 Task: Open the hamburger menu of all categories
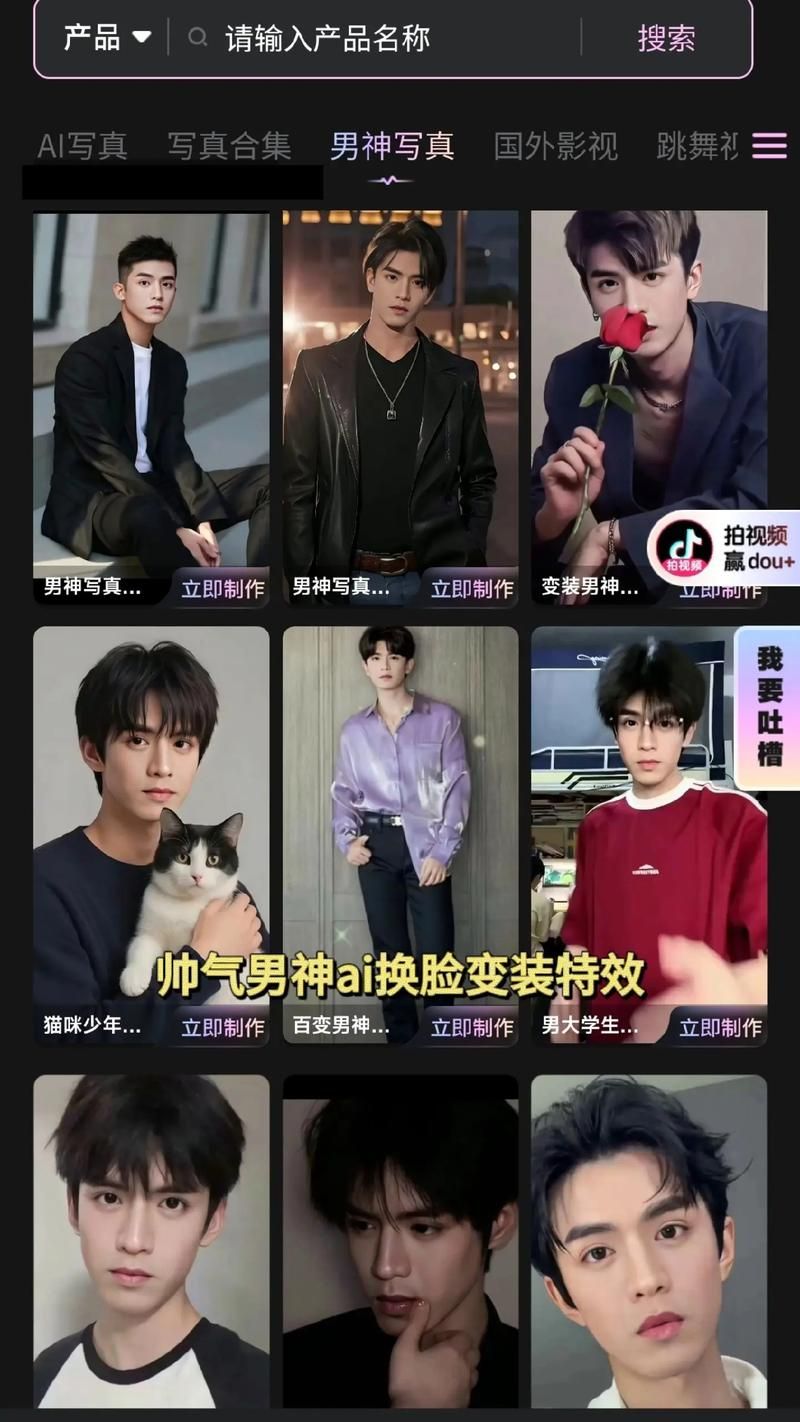coord(769,146)
